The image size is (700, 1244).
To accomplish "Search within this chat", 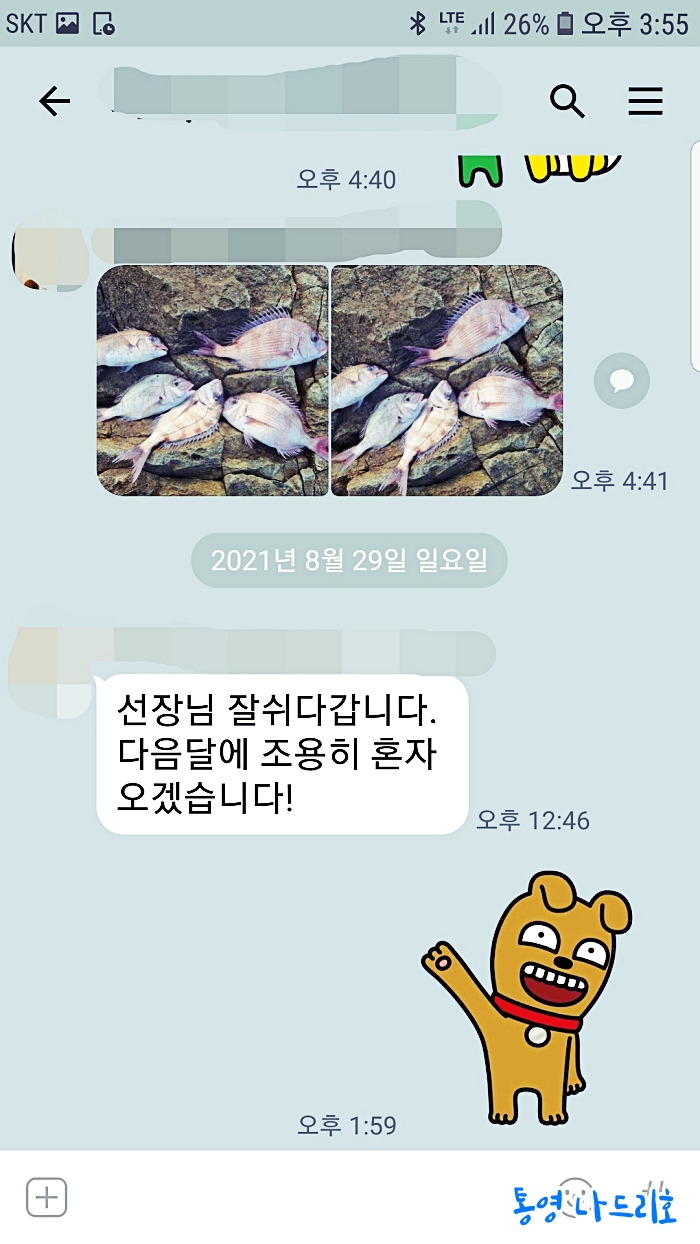I will tap(567, 101).
